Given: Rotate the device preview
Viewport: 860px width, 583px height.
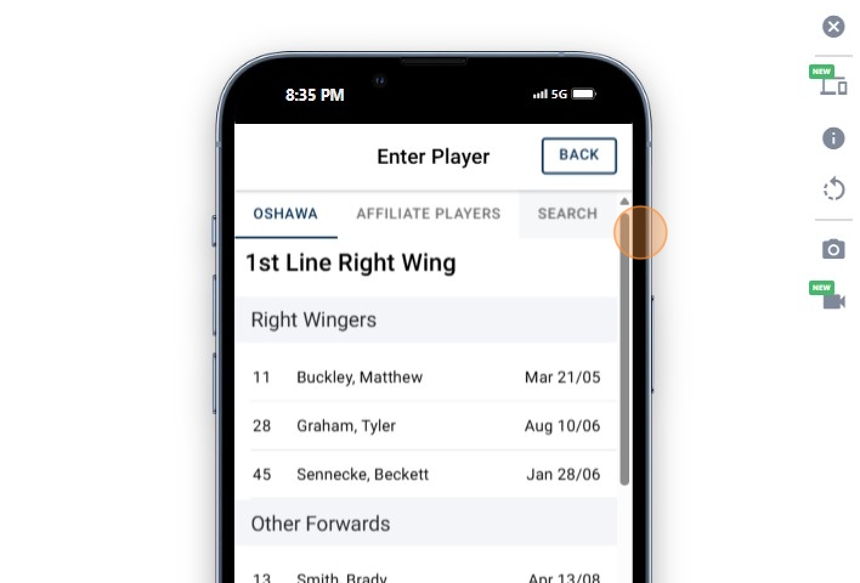Looking at the screenshot, I should point(833,189).
